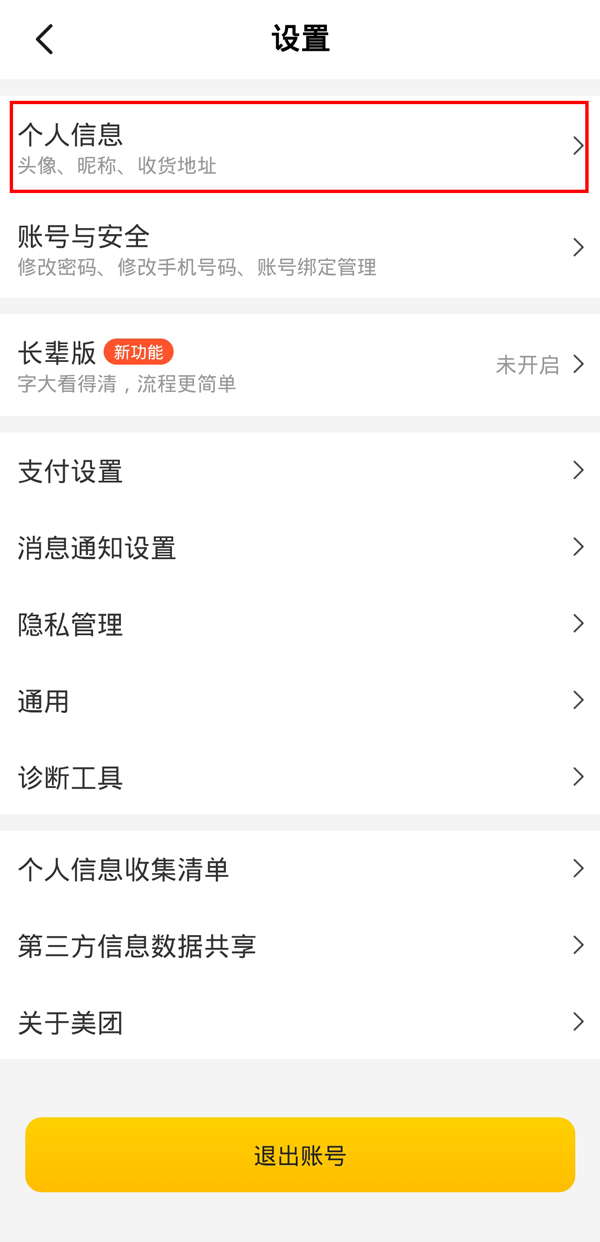600x1242 pixels.
Task: Open 关于美团
Action: (300, 1022)
